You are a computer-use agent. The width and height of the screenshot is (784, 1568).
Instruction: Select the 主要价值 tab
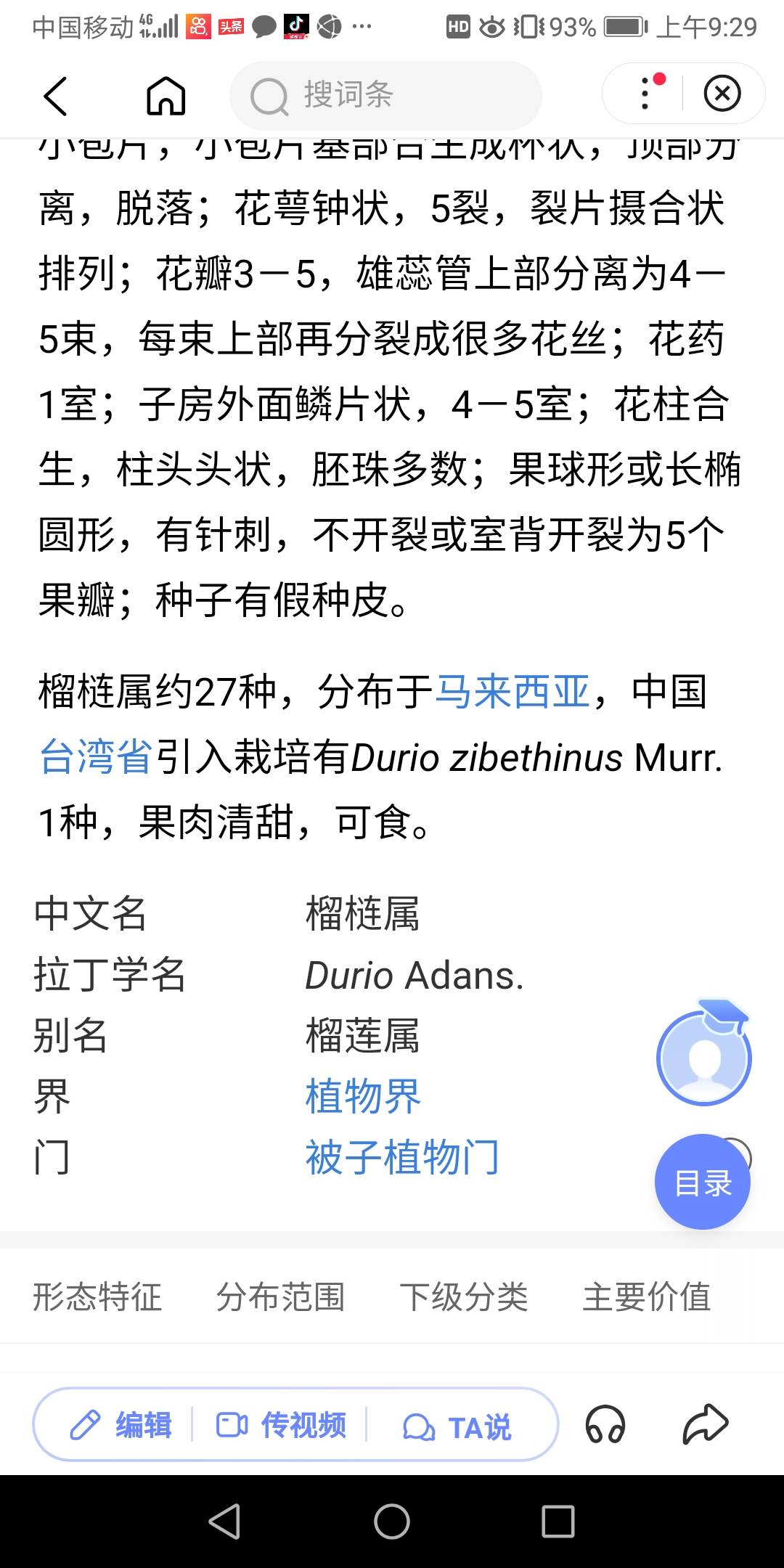click(647, 1297)
